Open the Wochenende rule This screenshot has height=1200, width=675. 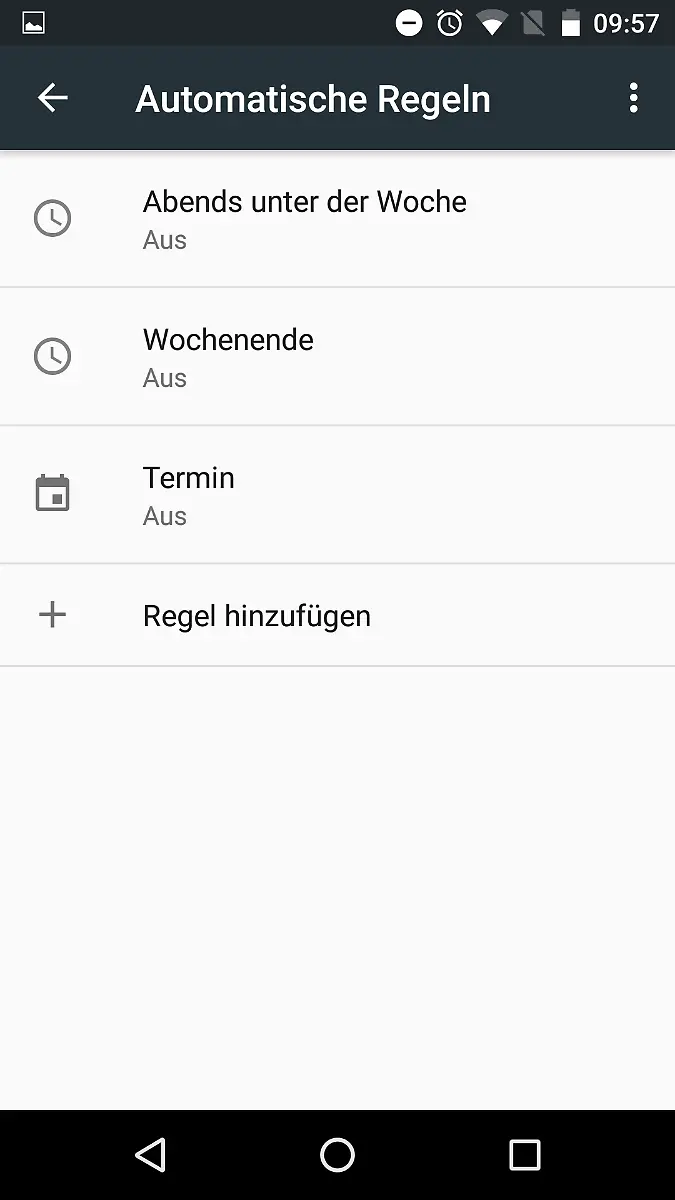(229, 357)
